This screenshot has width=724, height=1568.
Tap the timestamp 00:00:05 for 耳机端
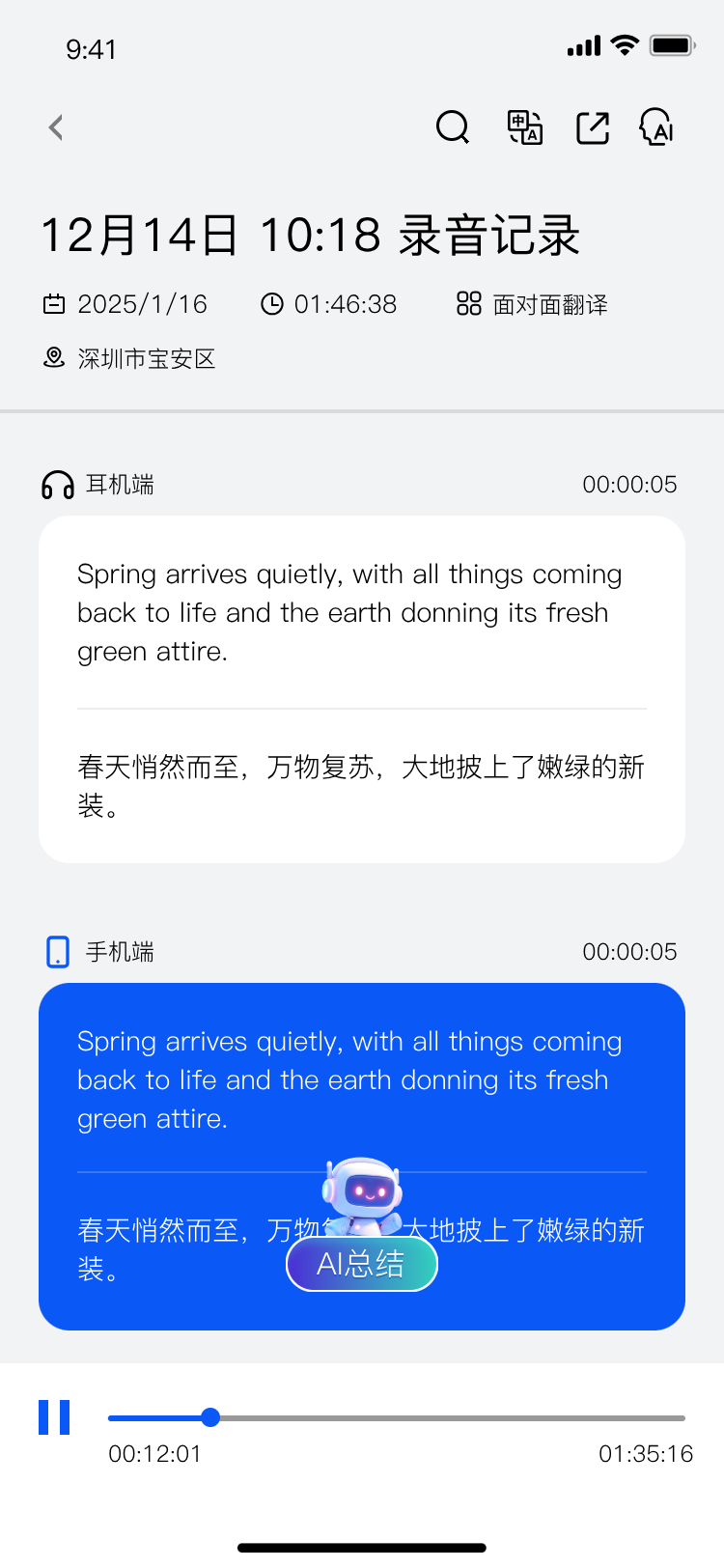click(x=630, y=484)
